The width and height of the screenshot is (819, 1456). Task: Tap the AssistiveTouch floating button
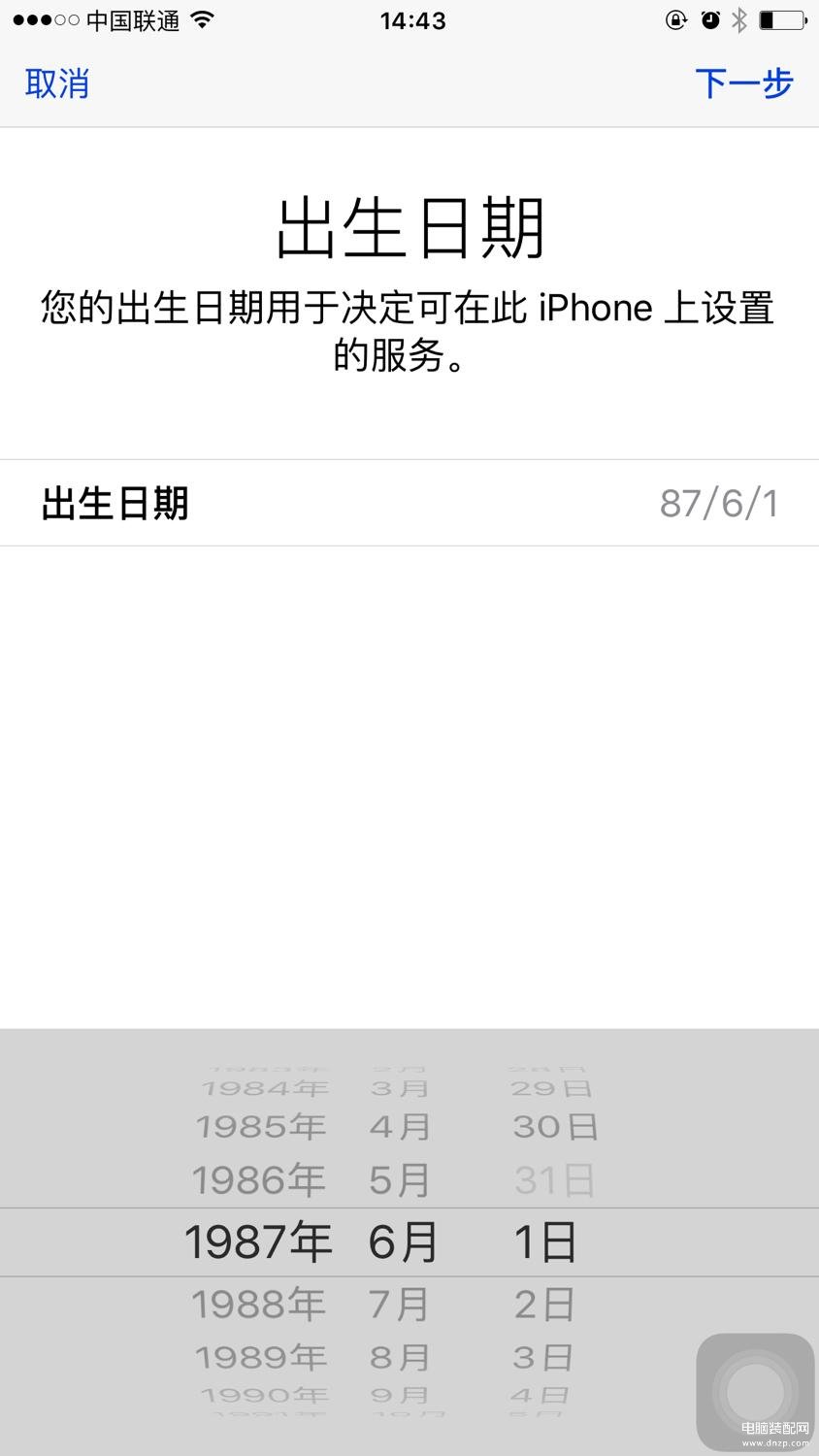755,1392
